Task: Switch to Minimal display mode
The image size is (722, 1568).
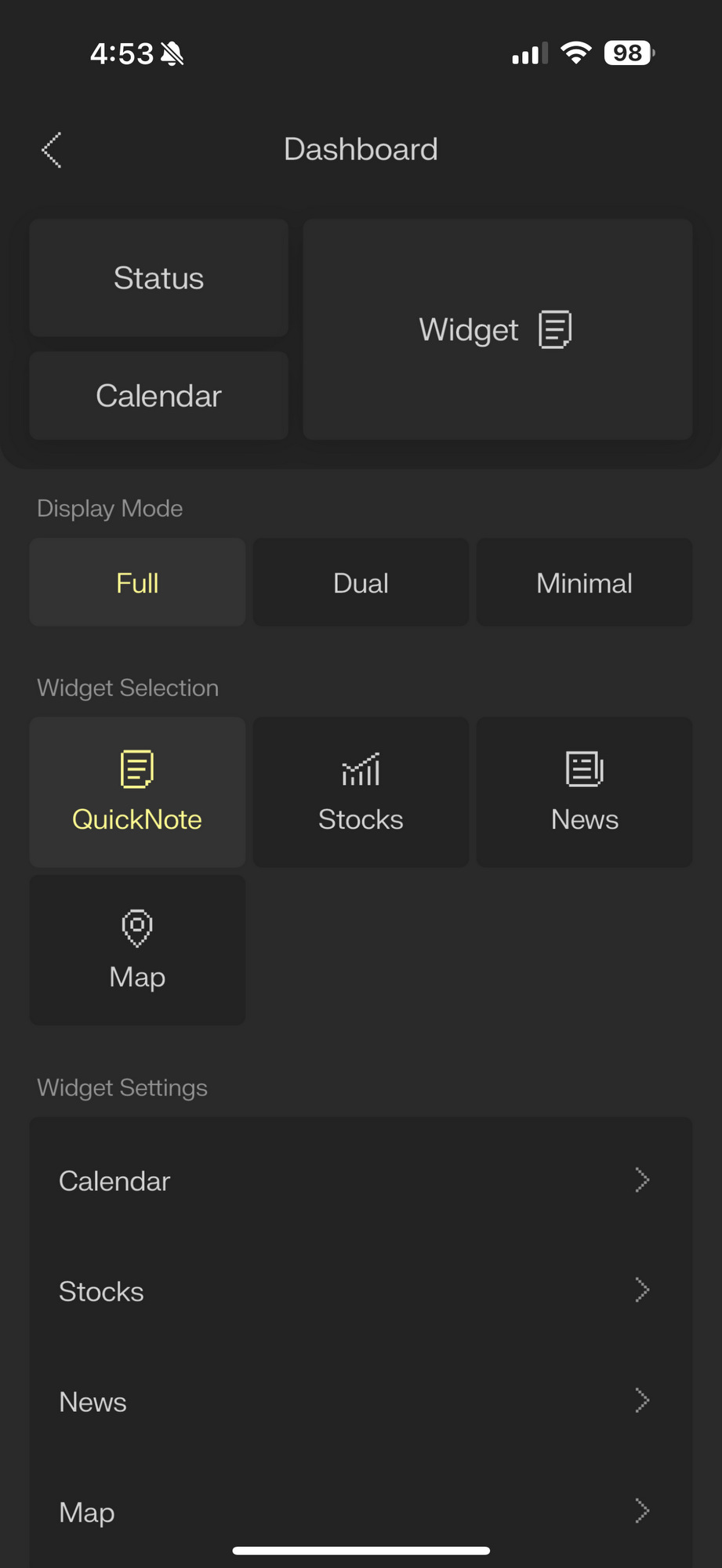Action: [584, 583]
